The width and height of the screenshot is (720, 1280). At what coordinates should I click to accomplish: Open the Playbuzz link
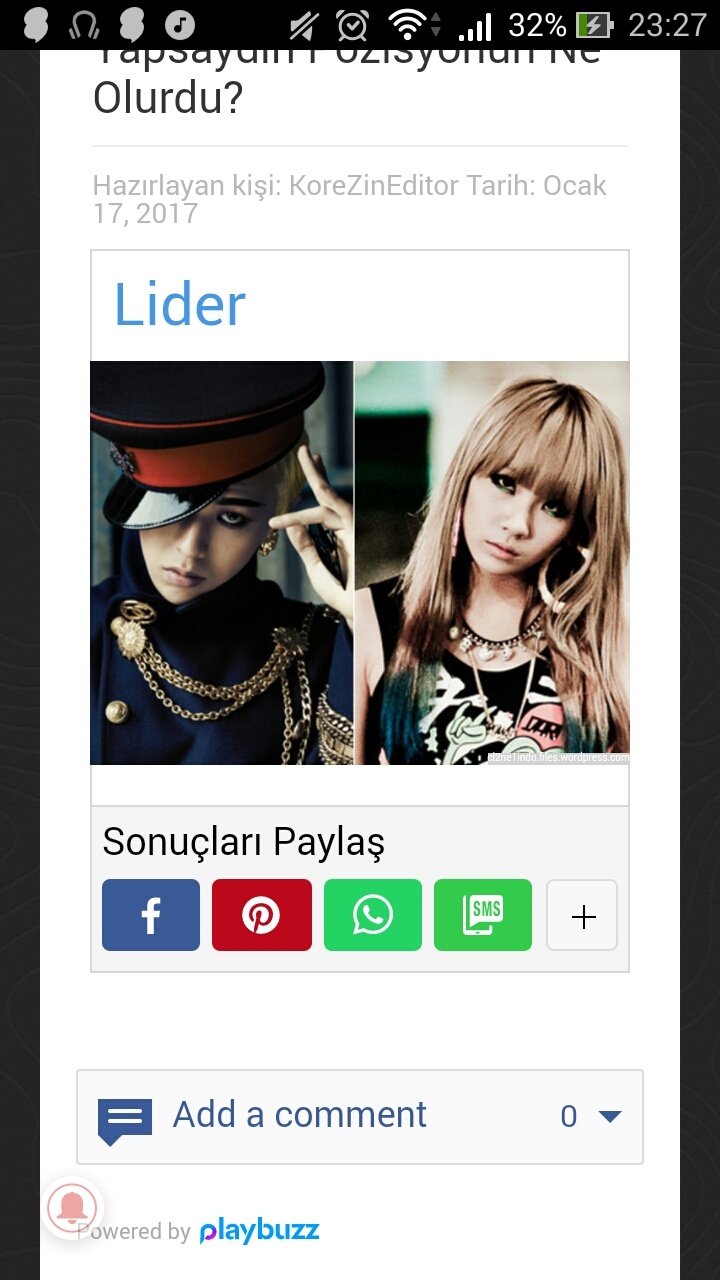point(259,1231)
